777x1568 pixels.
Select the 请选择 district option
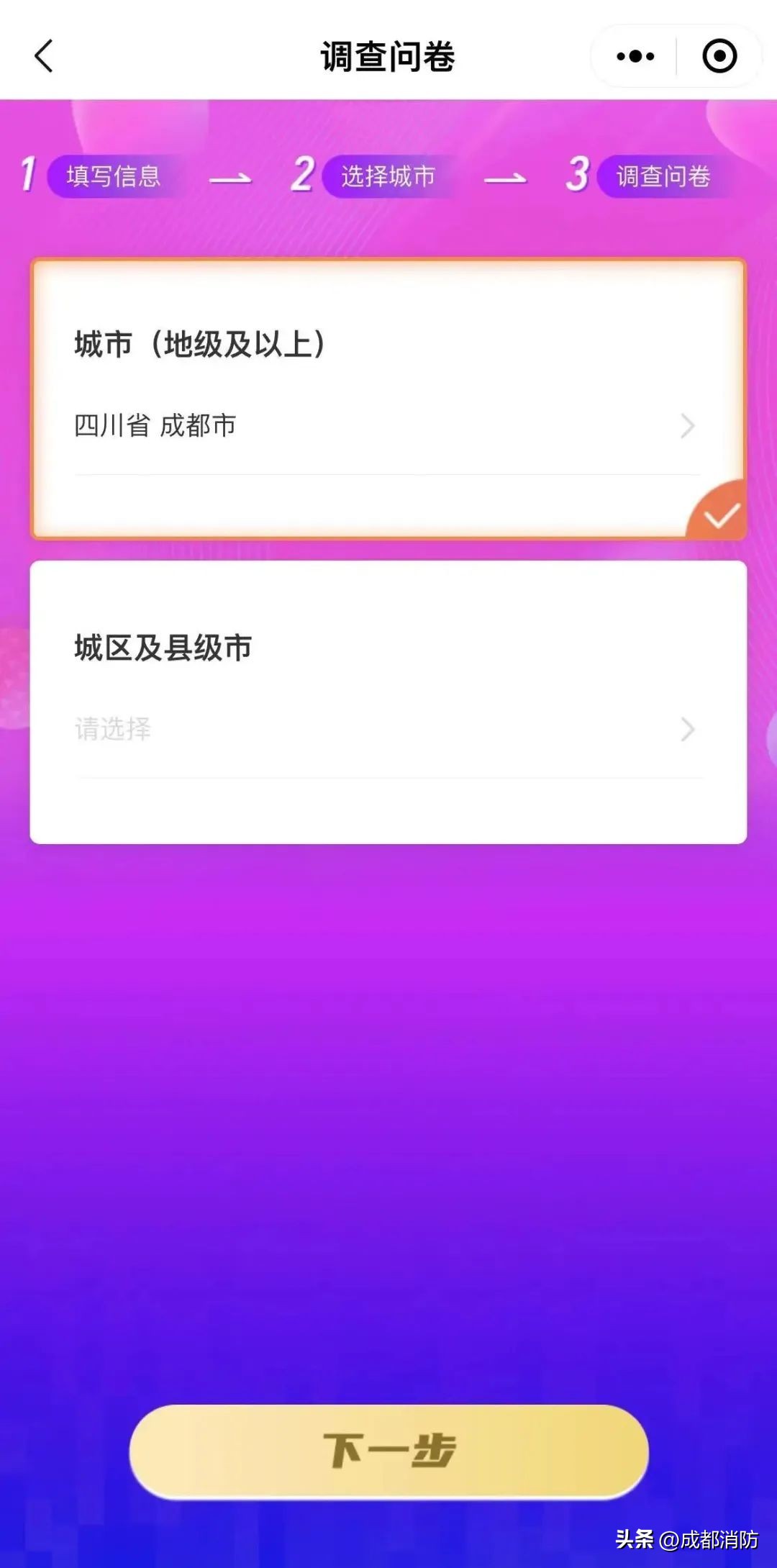[x=113, y=729]
